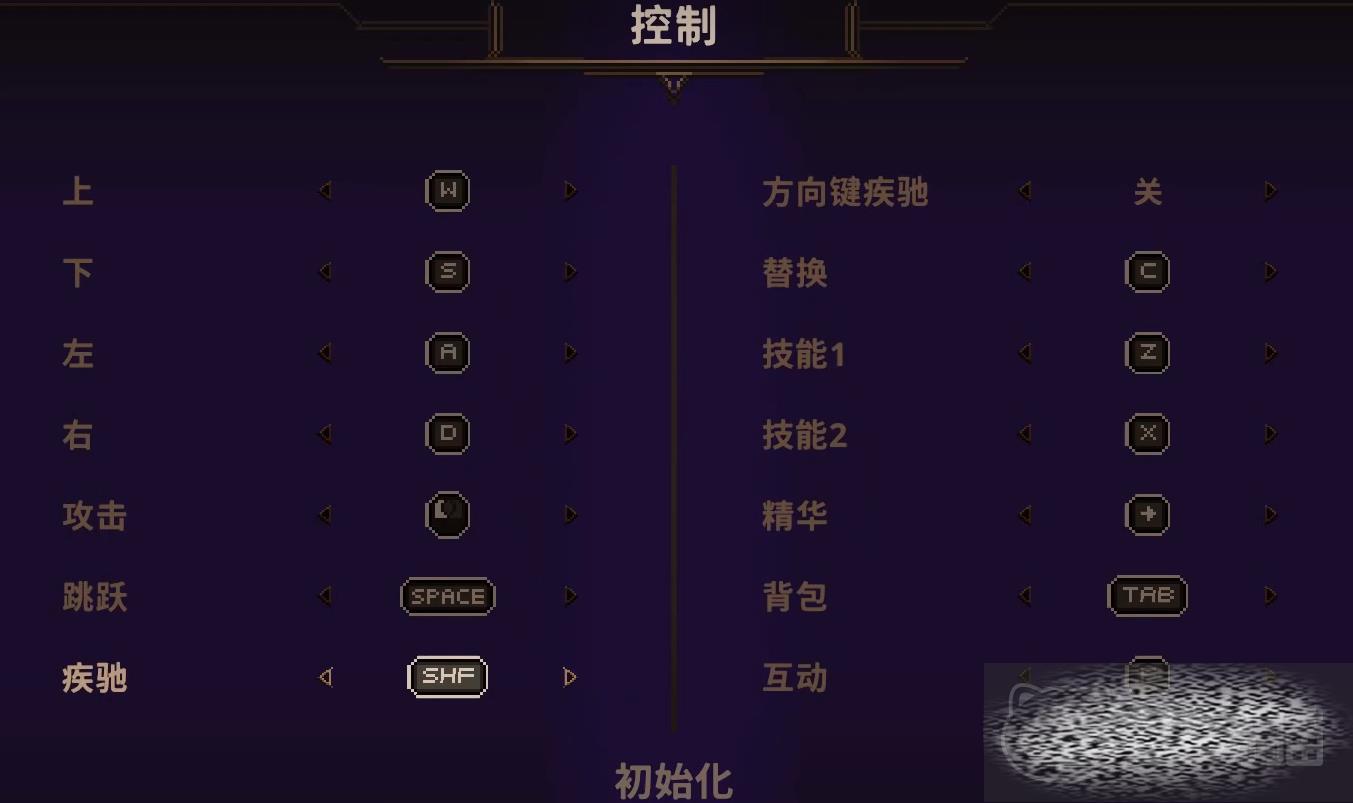
Task: Rebind 背包 inventory TAB key
Action: [x=1147, y=596]
